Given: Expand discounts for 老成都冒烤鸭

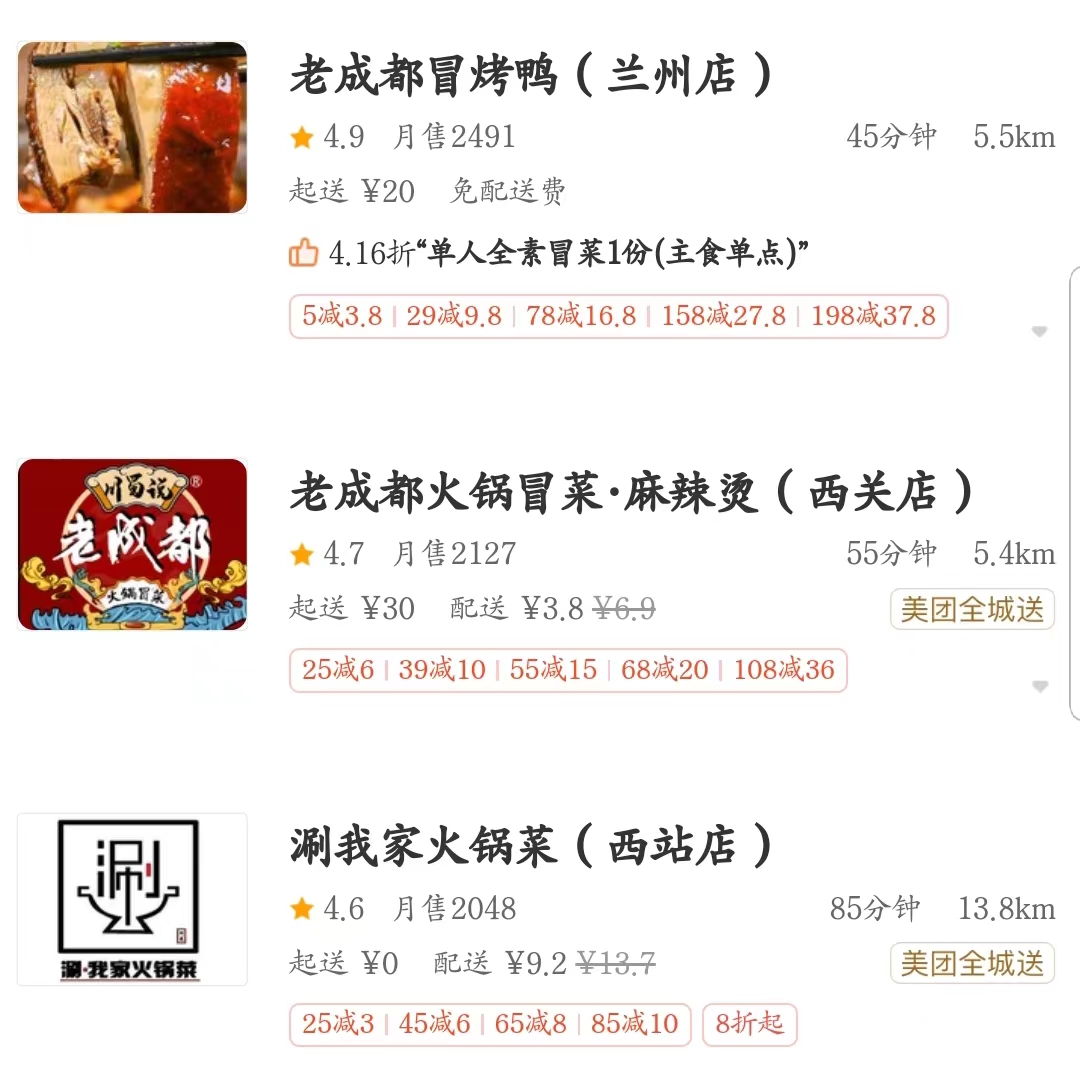Looking at the screenshot, I should tap(1039, 331).
